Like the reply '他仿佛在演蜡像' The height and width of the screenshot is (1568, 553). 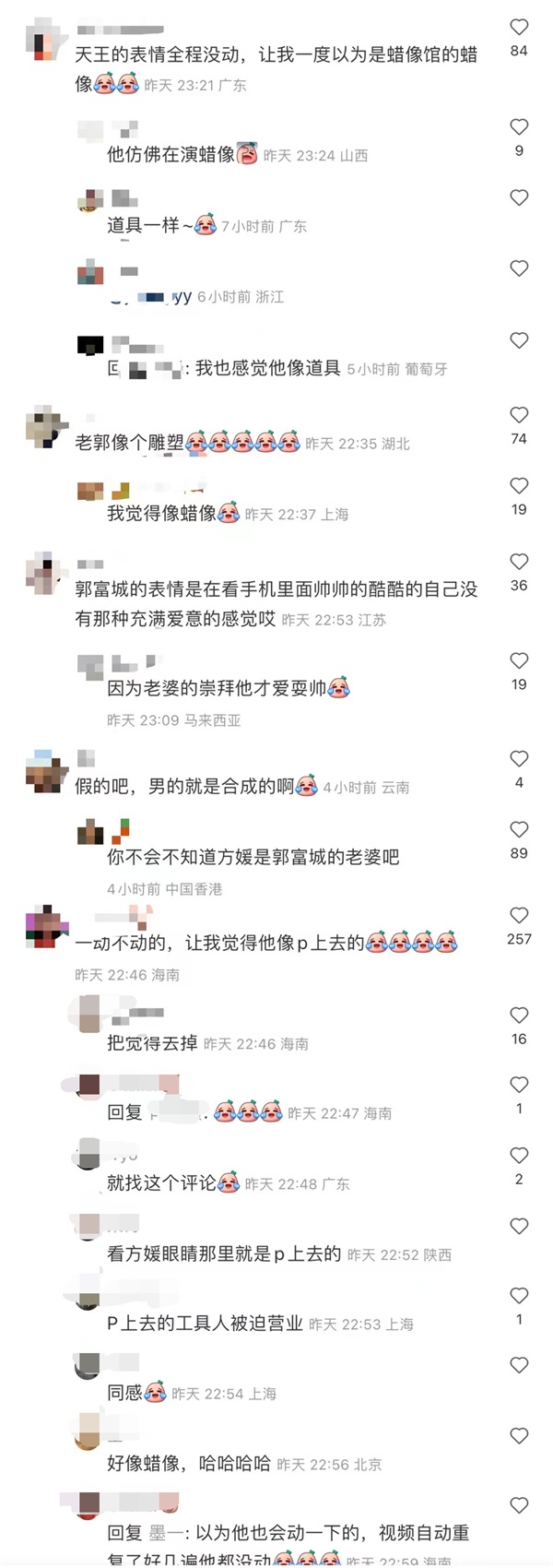coord(519,127)
